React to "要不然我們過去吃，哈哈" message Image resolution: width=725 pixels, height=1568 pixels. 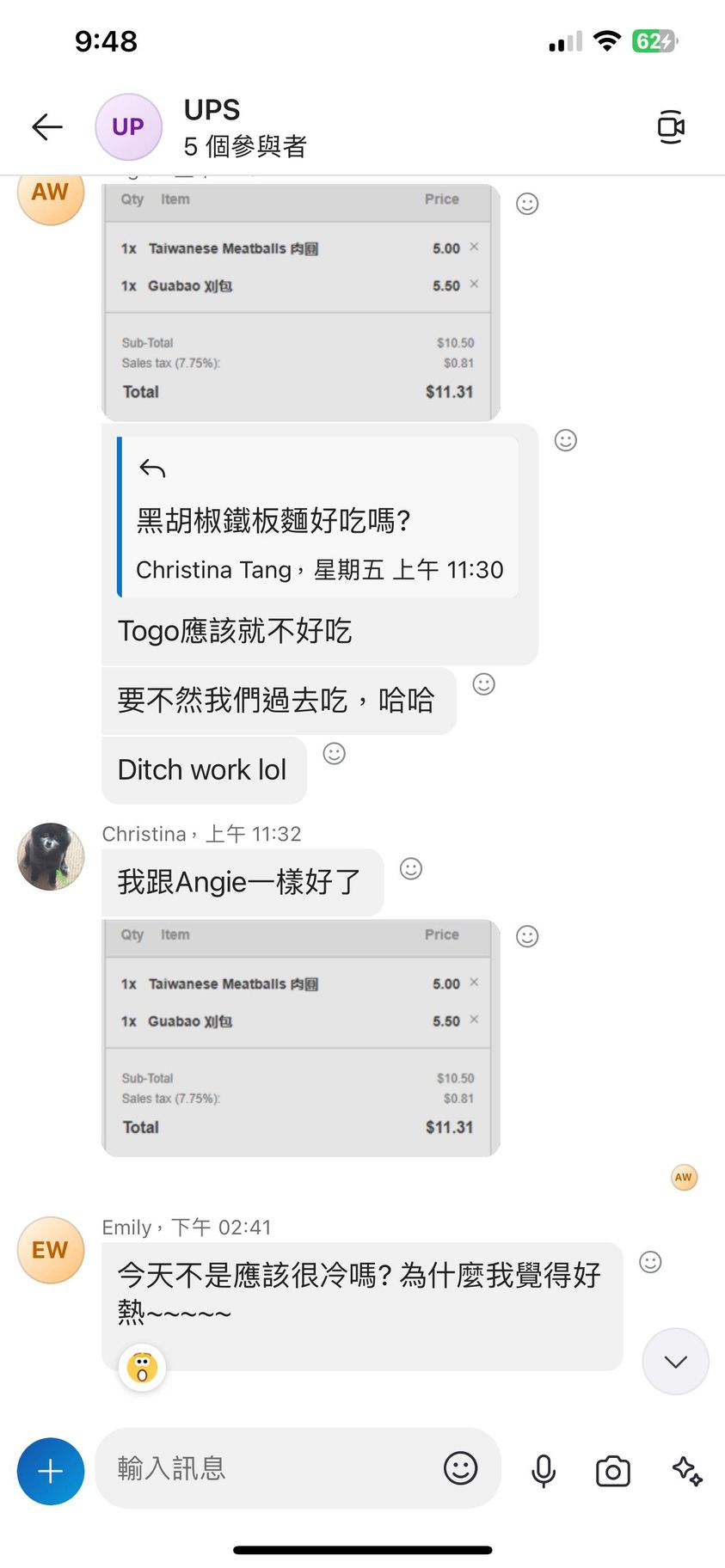click(x=484, y=684)
